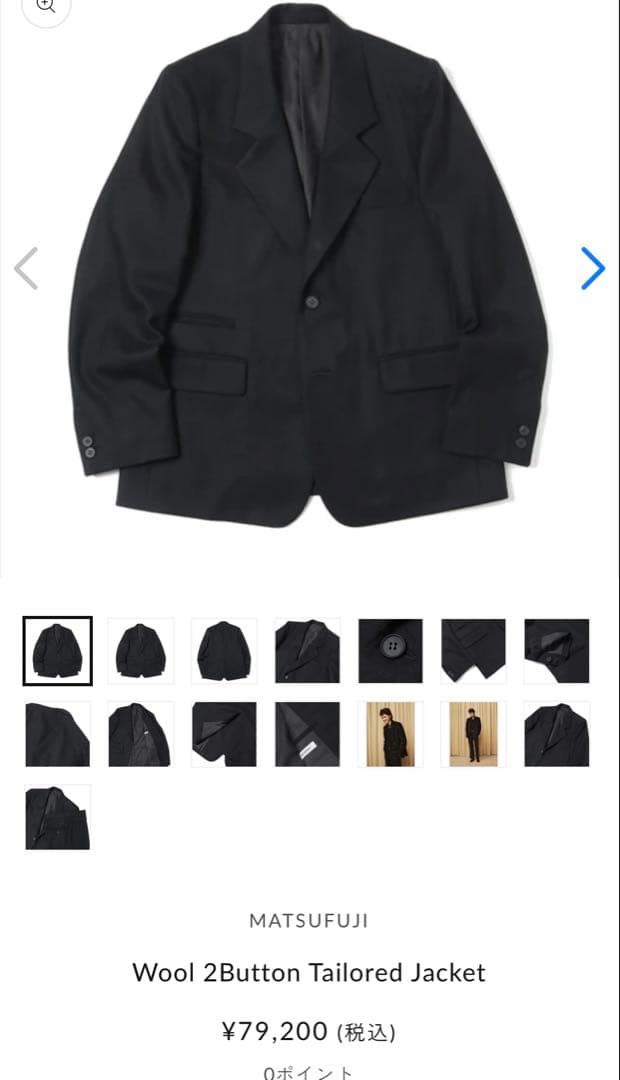Open the model full-body photo thumbnail
Image resolution: width=620 pixels, height=1080 pixels.
coord(473,734)
